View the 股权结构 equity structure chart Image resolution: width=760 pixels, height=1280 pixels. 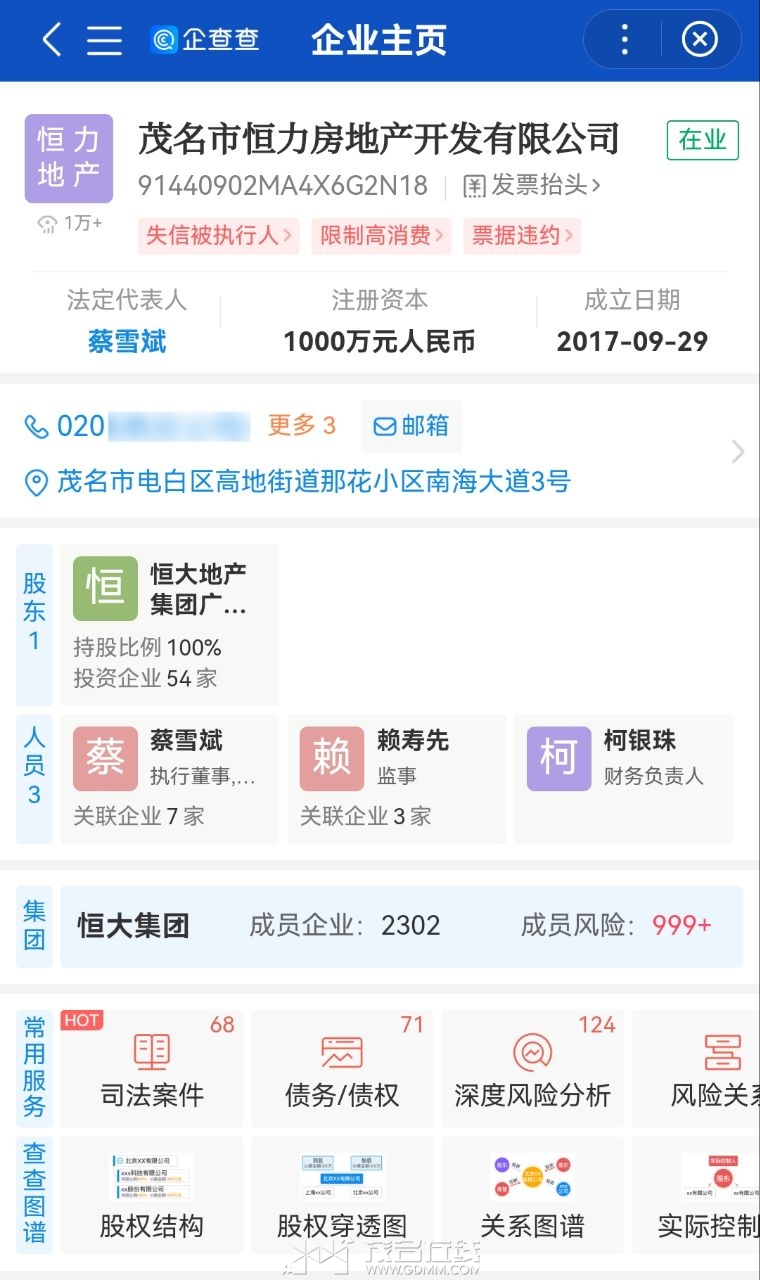(x=152, y=1195)
